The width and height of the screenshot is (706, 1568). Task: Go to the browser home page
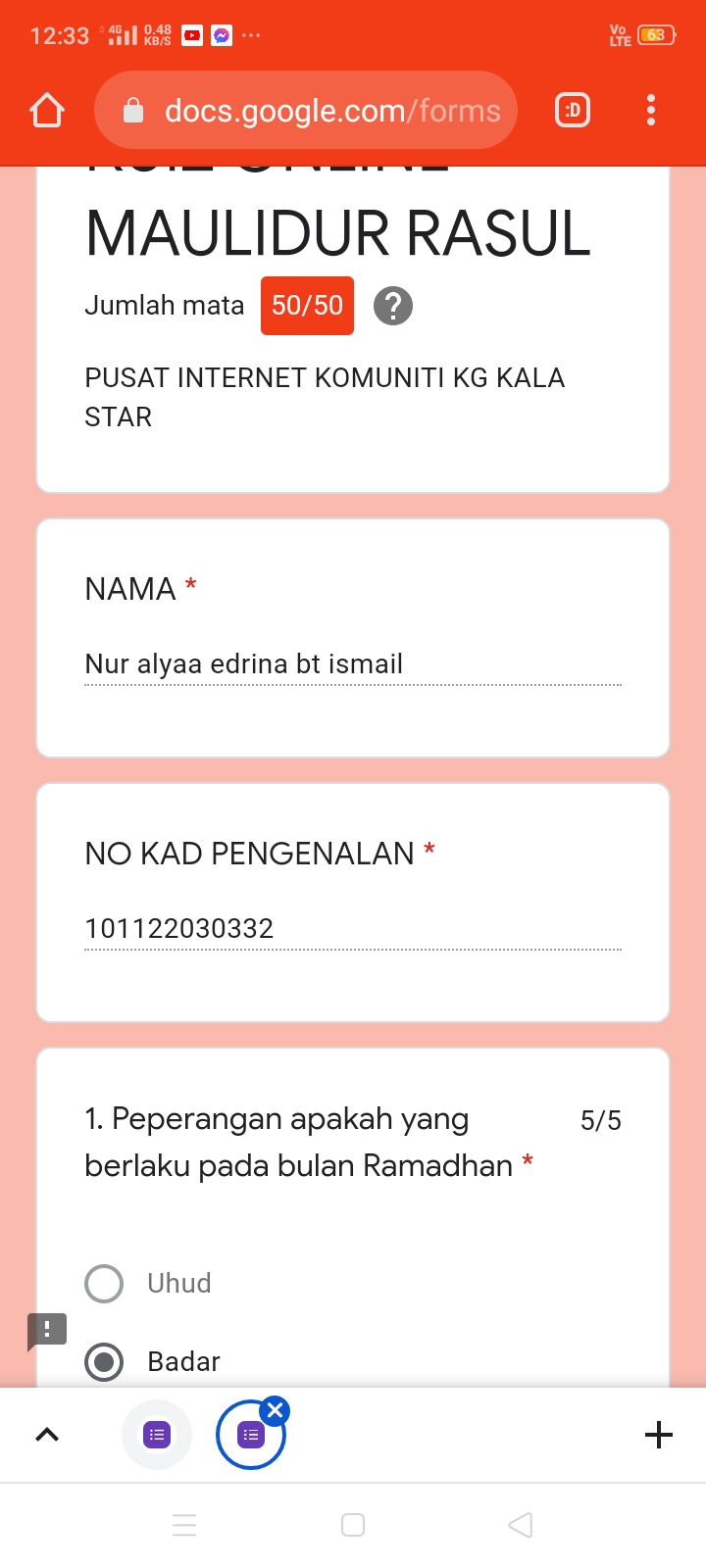tap(47, 111)
